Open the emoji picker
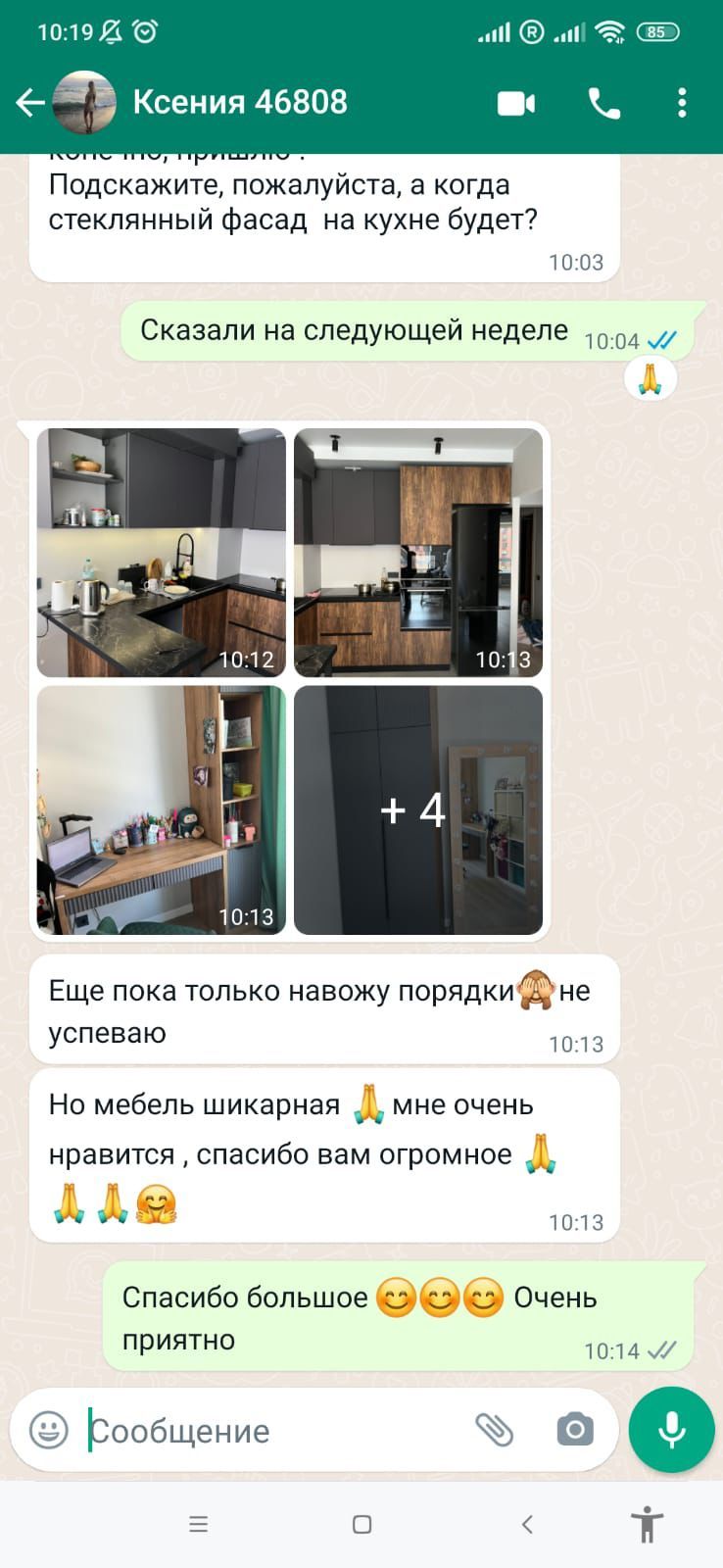The height and width of the screenshot is (1568, 723). (x=49, y=1430)
